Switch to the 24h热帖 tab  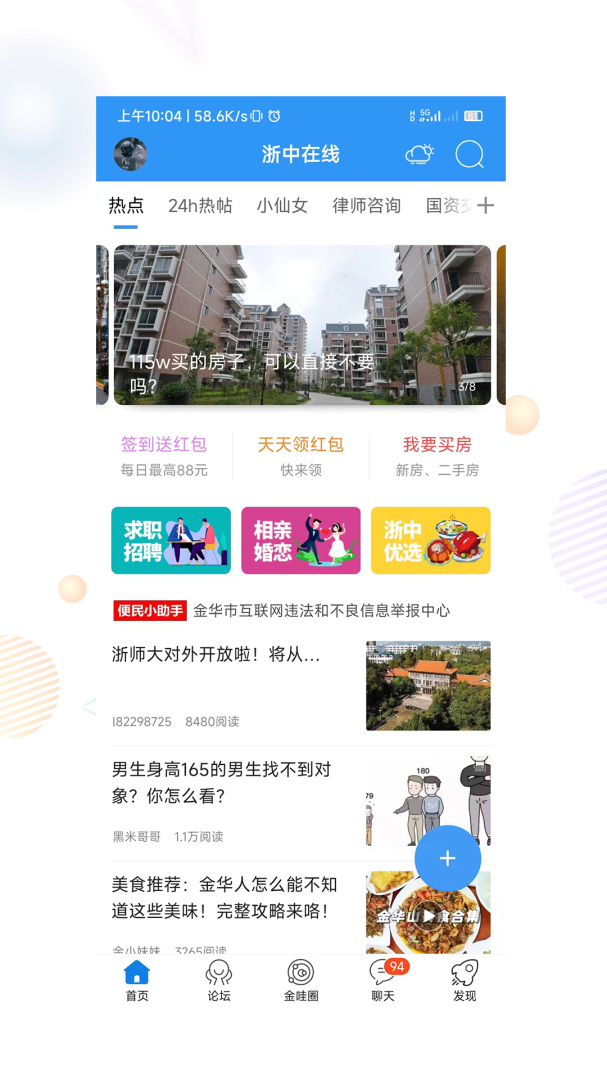coord(200,206)
